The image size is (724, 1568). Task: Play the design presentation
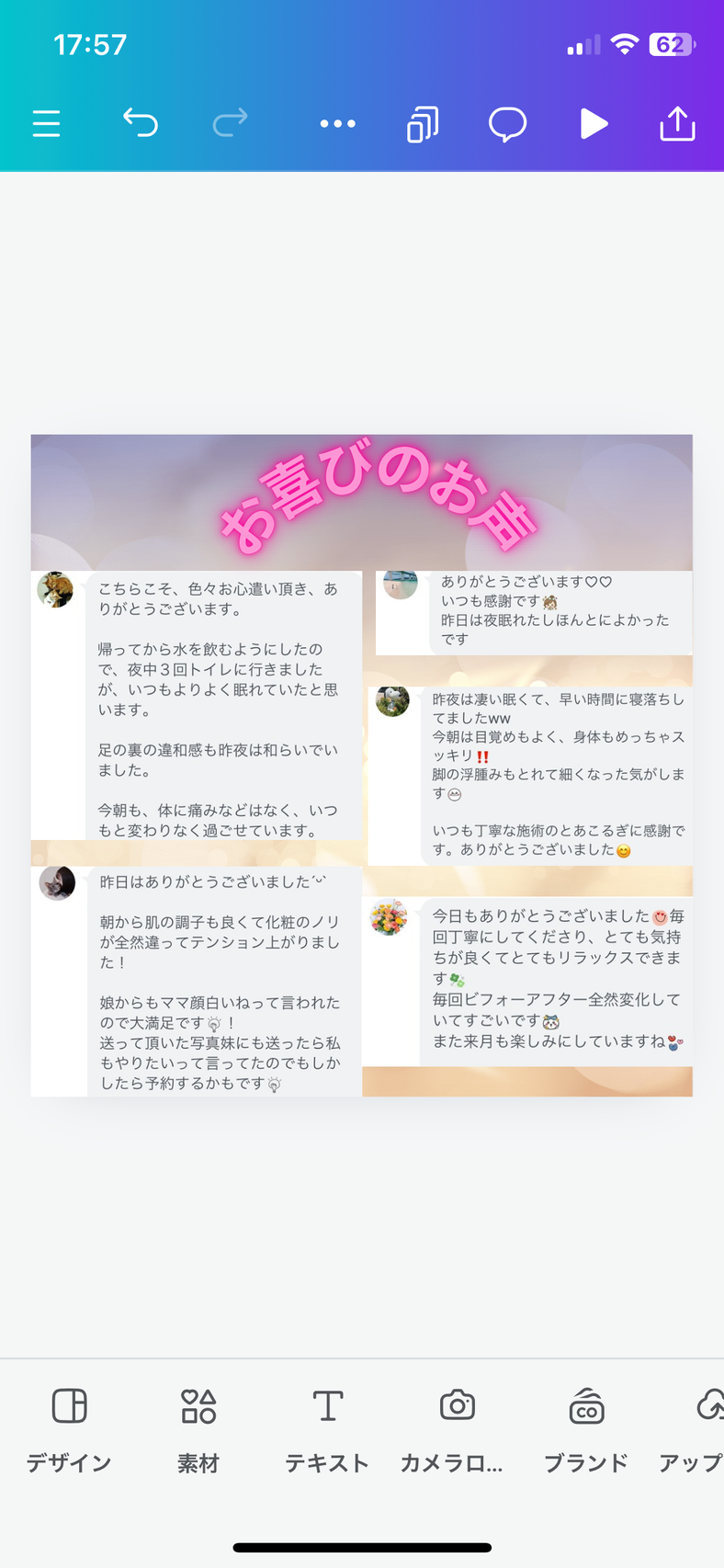click(594, 123)
